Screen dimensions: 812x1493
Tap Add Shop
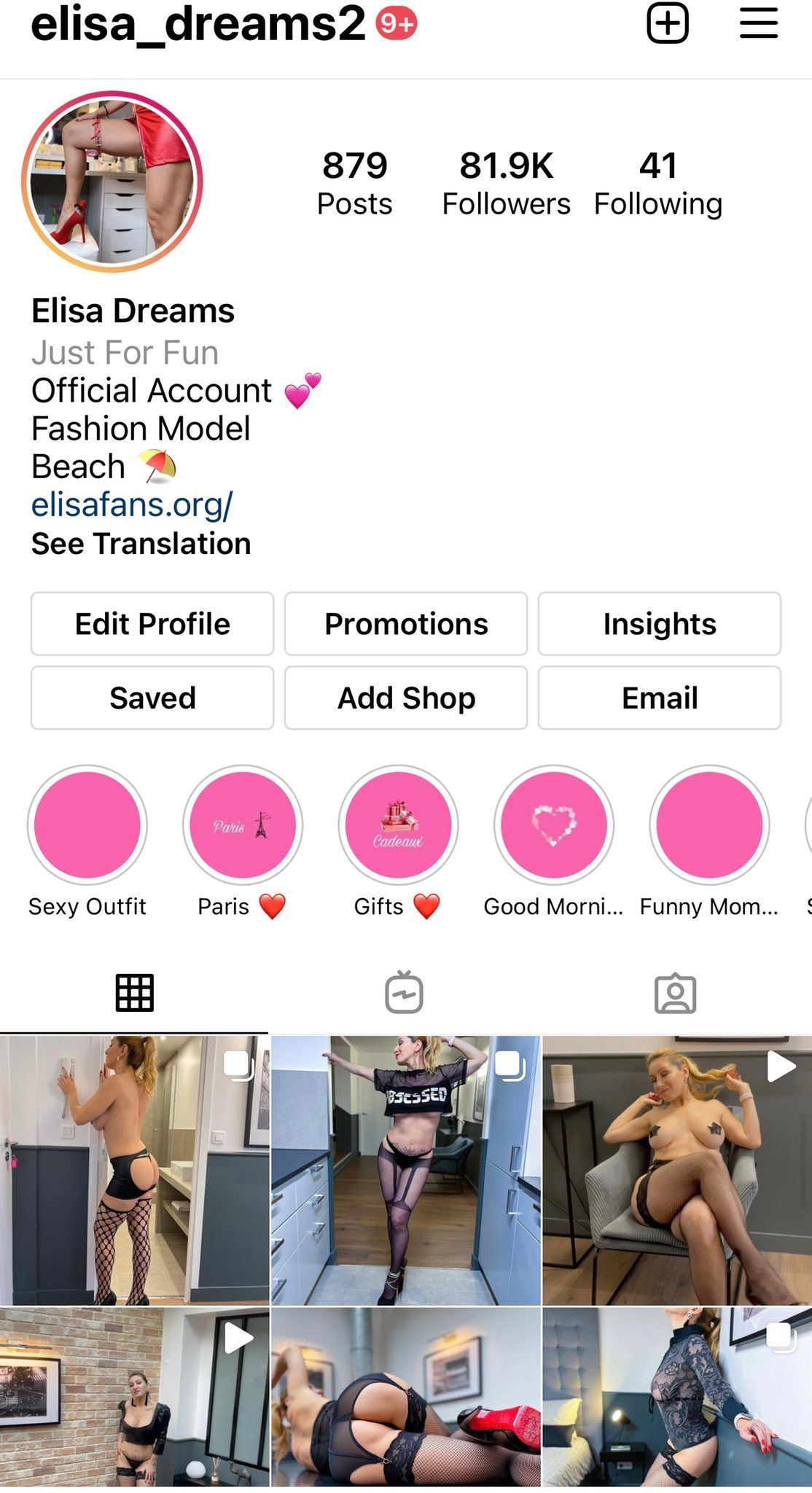click(x=406, y=698)
